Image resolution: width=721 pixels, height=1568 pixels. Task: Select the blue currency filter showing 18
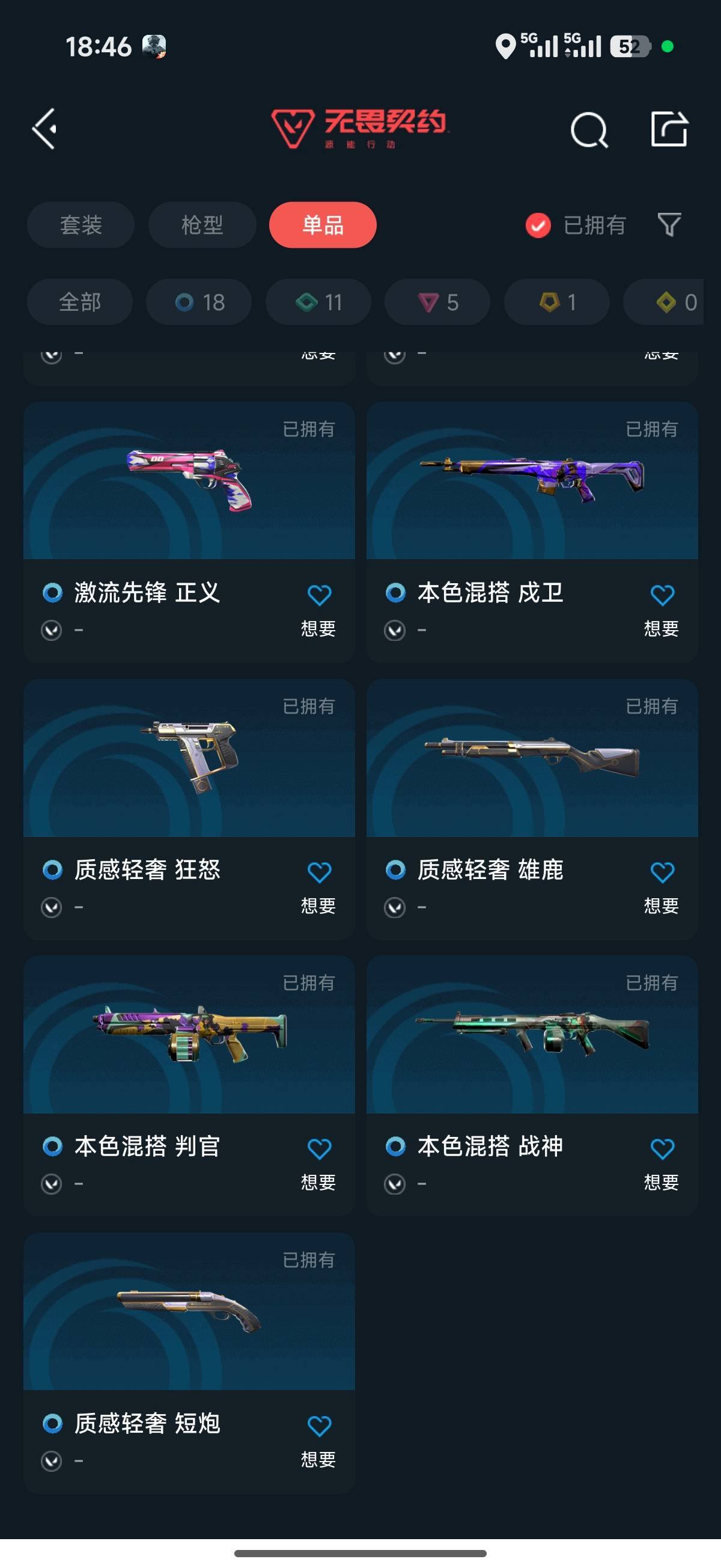(198, 302)
